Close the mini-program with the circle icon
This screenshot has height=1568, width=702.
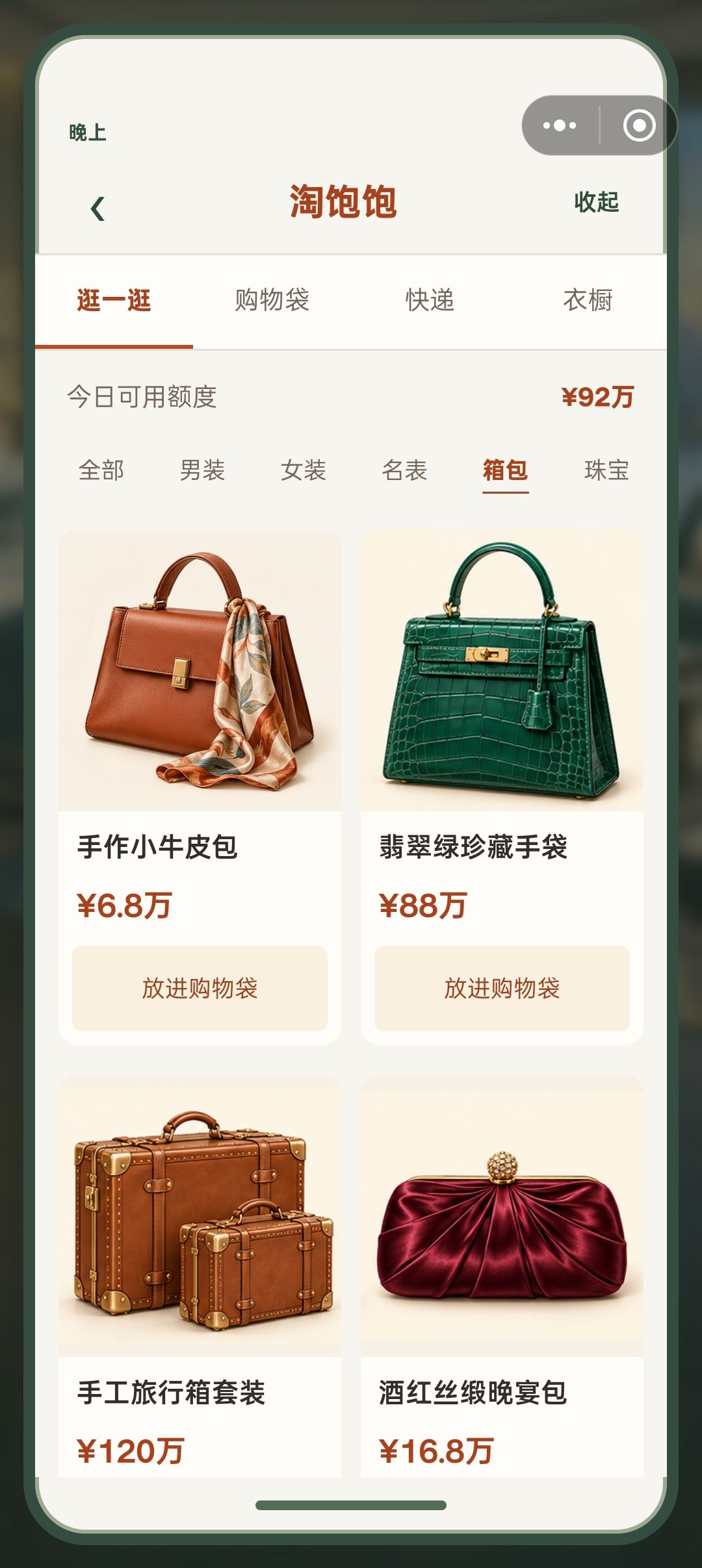(x=639, y=125)
